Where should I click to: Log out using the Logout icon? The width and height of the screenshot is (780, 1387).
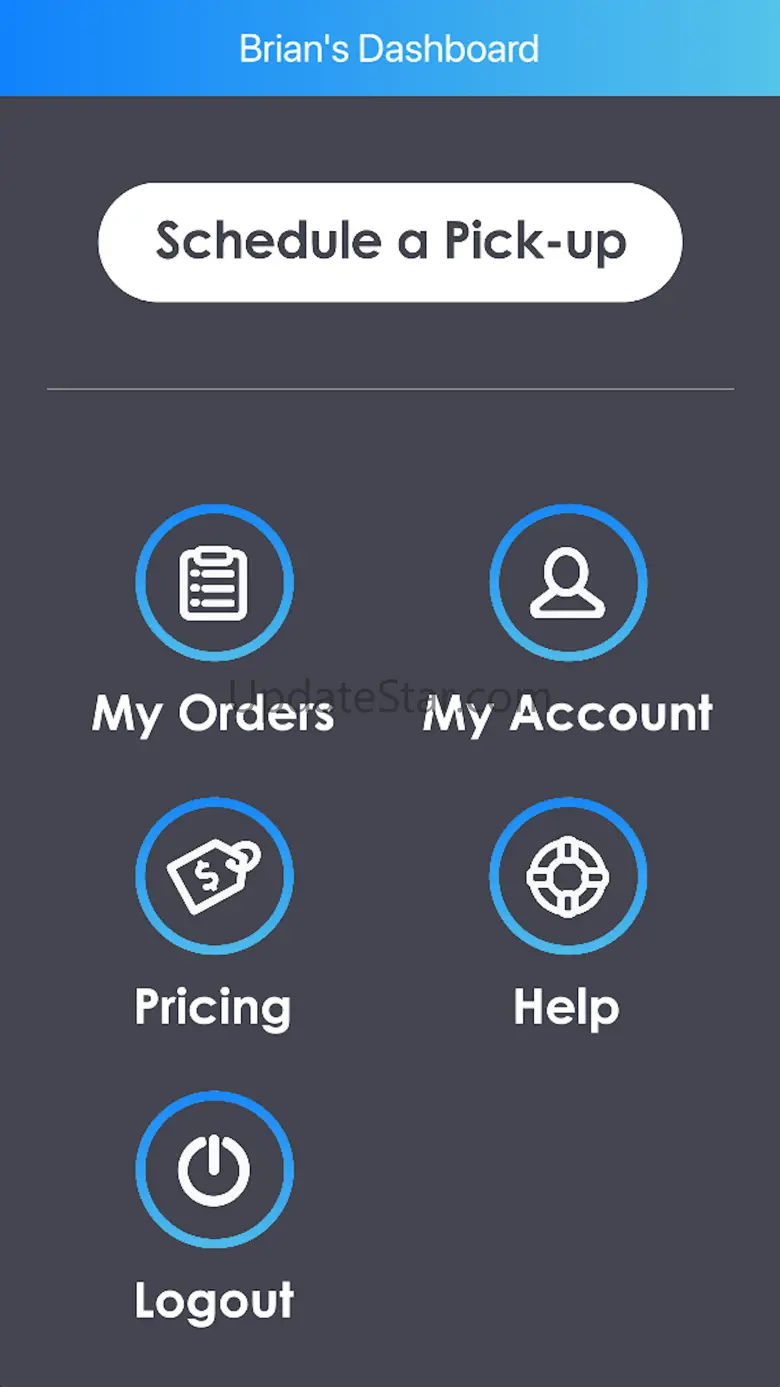click(214, 1169)
